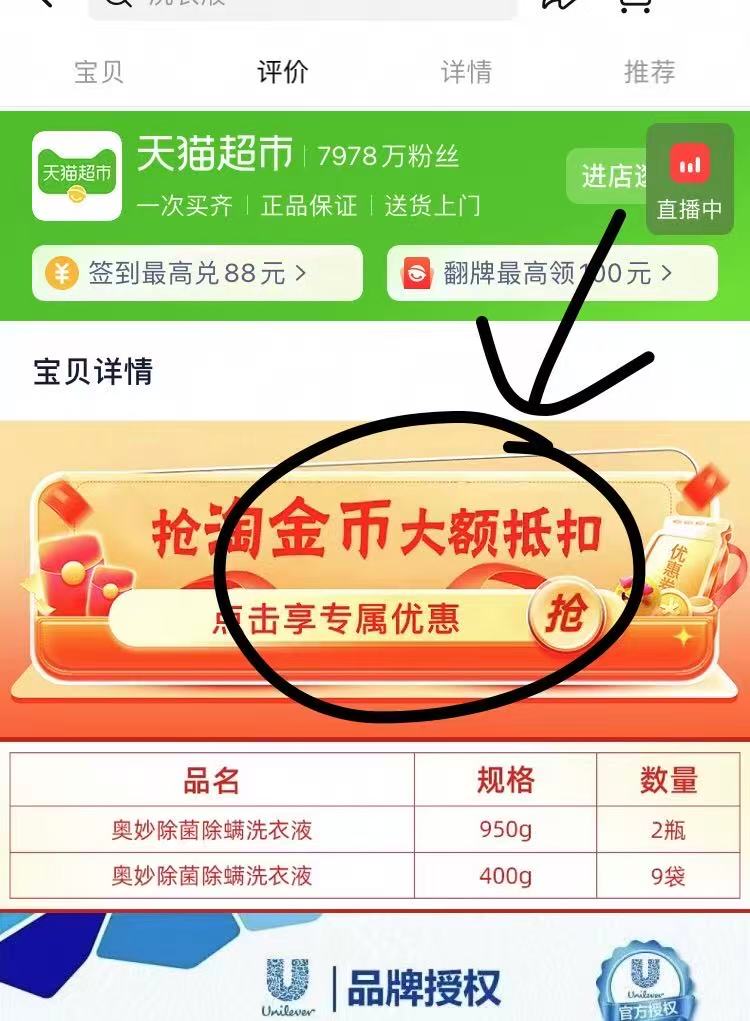This screenshot has height=1021, width=750.
Task: Switch to the 宝贝 tab
Action: [x=100, y=72]
